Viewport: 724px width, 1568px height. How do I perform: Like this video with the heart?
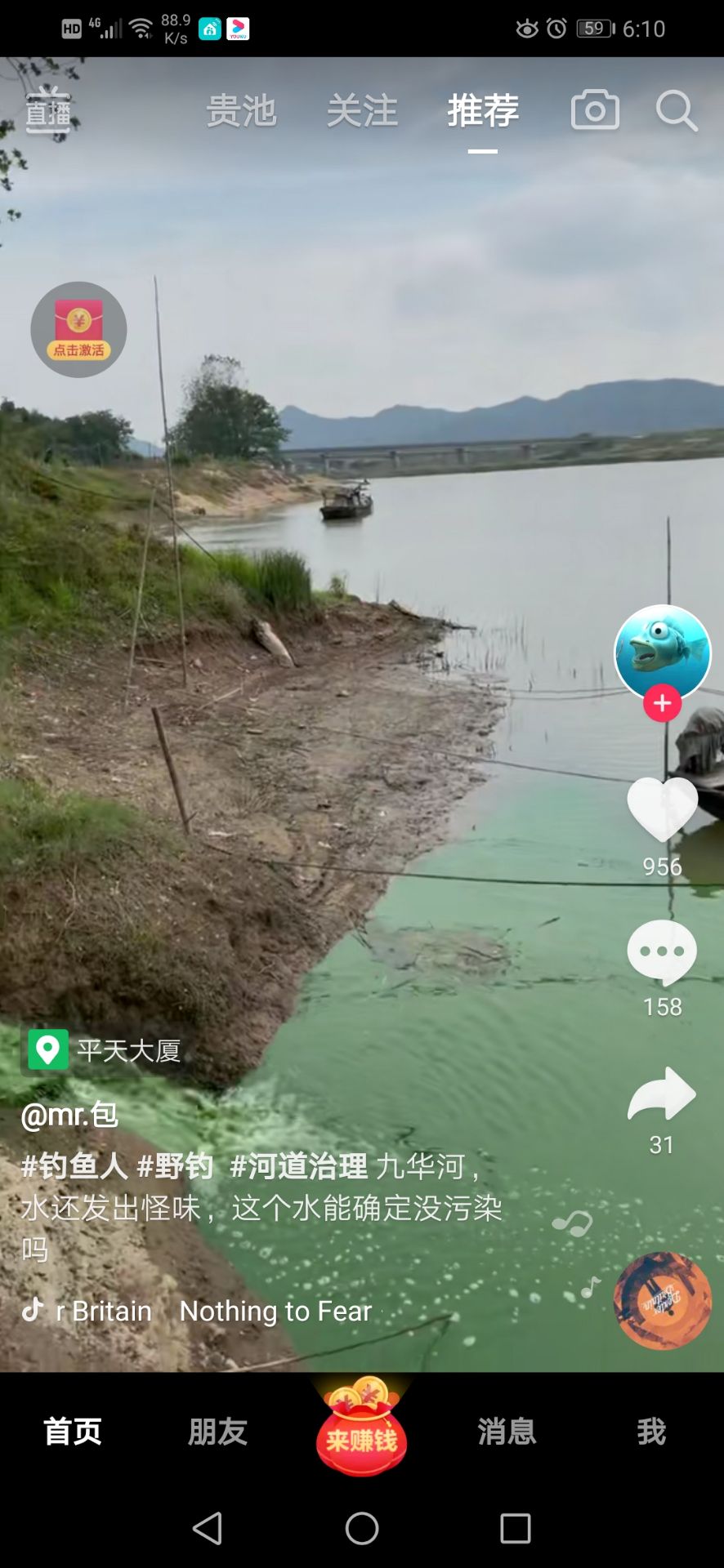point(663,810)
